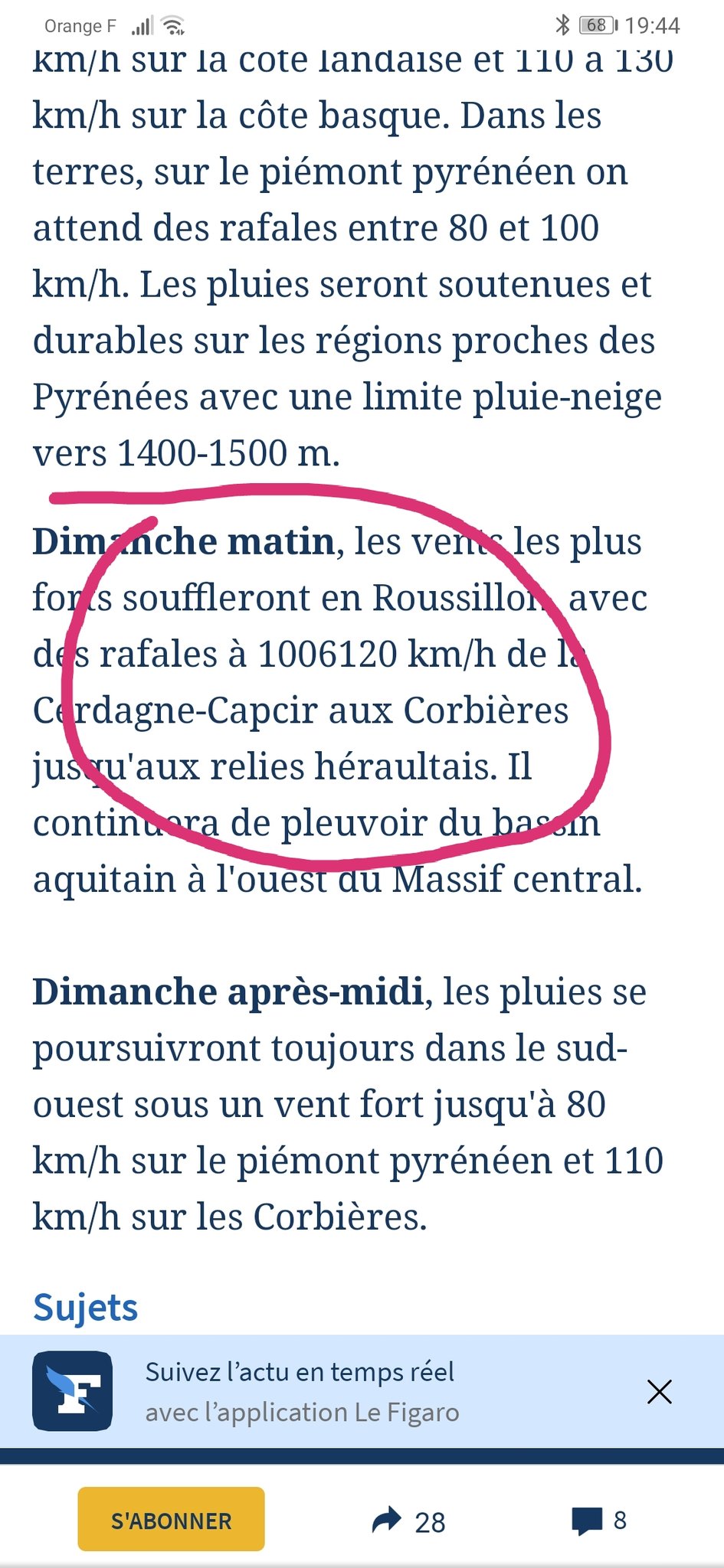Open the Le Figaro application banner
Screen dimensions: 724x1568
(303, 1392)
